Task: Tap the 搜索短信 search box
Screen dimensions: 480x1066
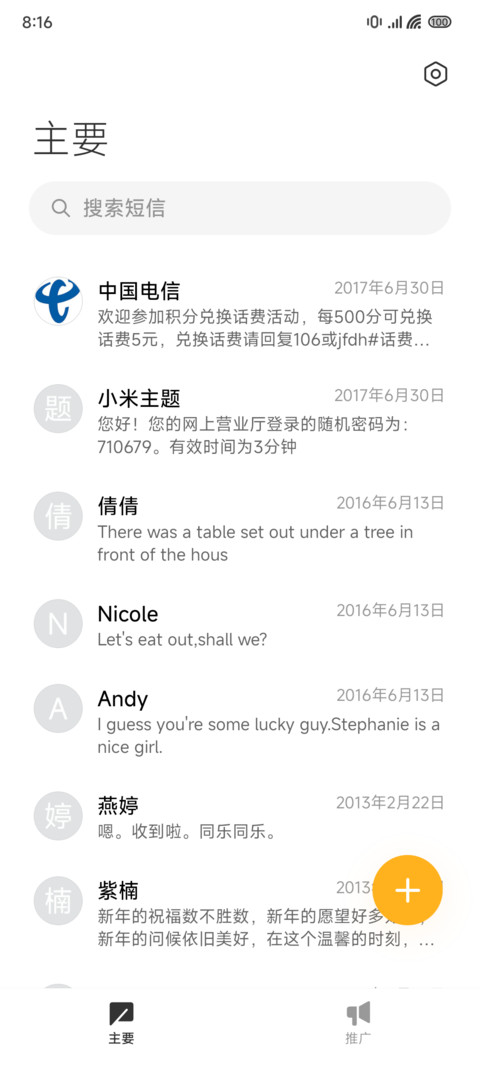Action: [x=240, y=208]
